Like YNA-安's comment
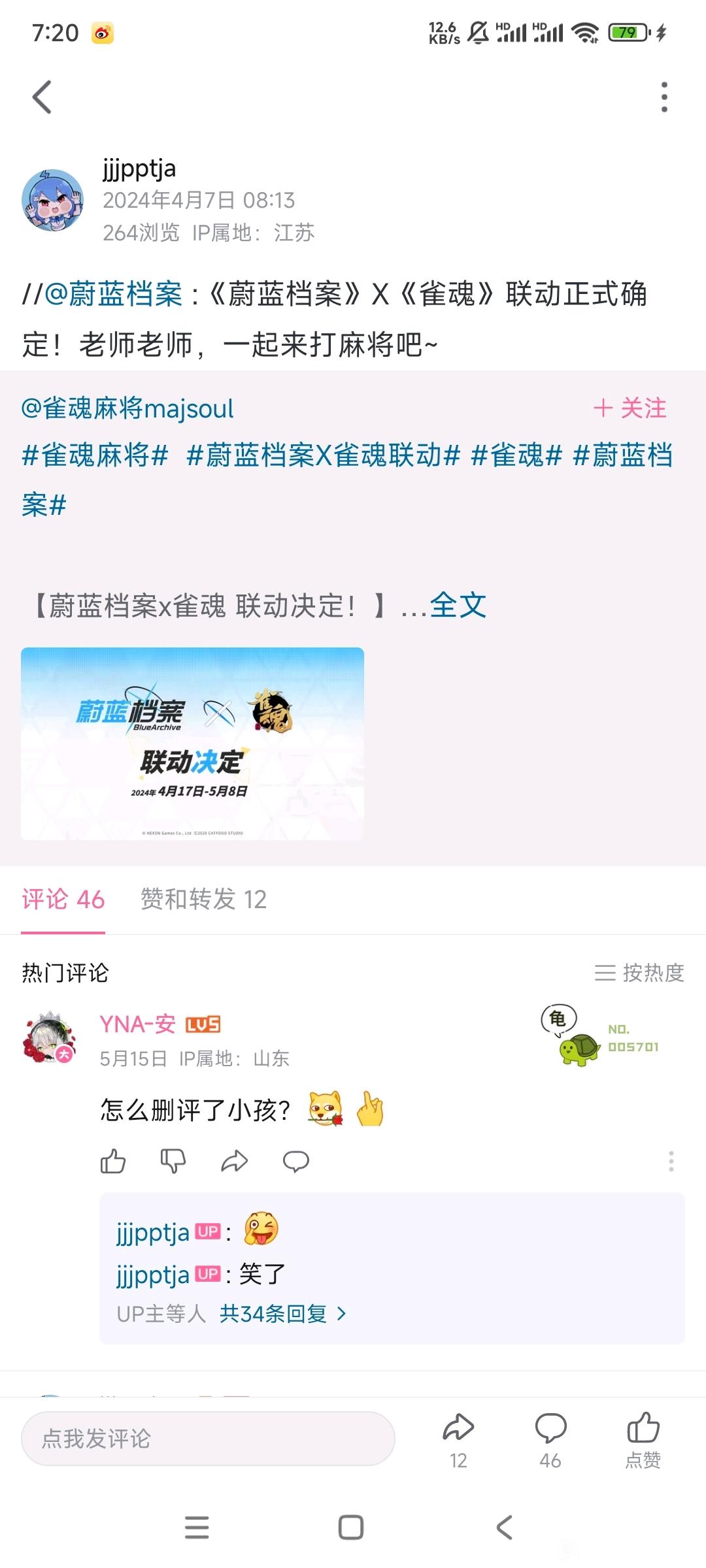706x1568 pixels. tap(113, 1161)
